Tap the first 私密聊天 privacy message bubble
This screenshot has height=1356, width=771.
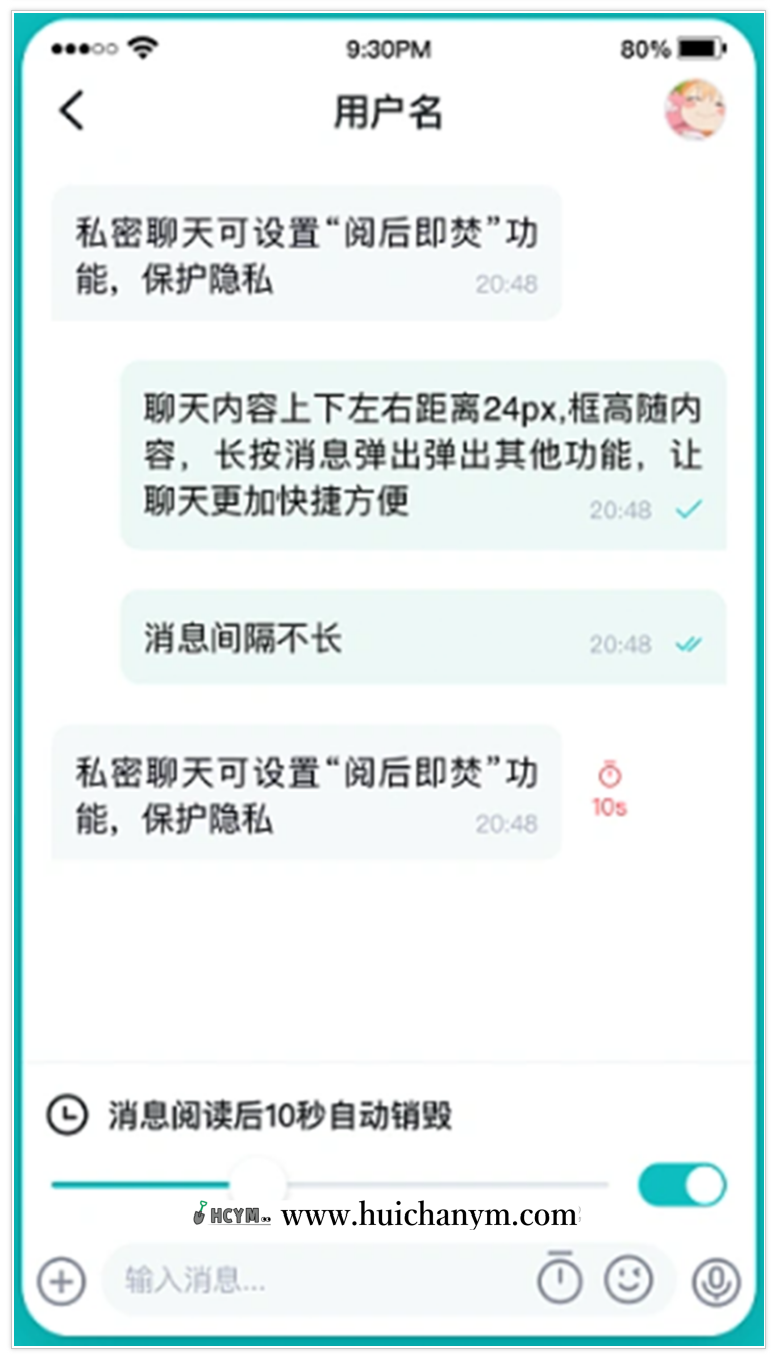click(305, 250)
